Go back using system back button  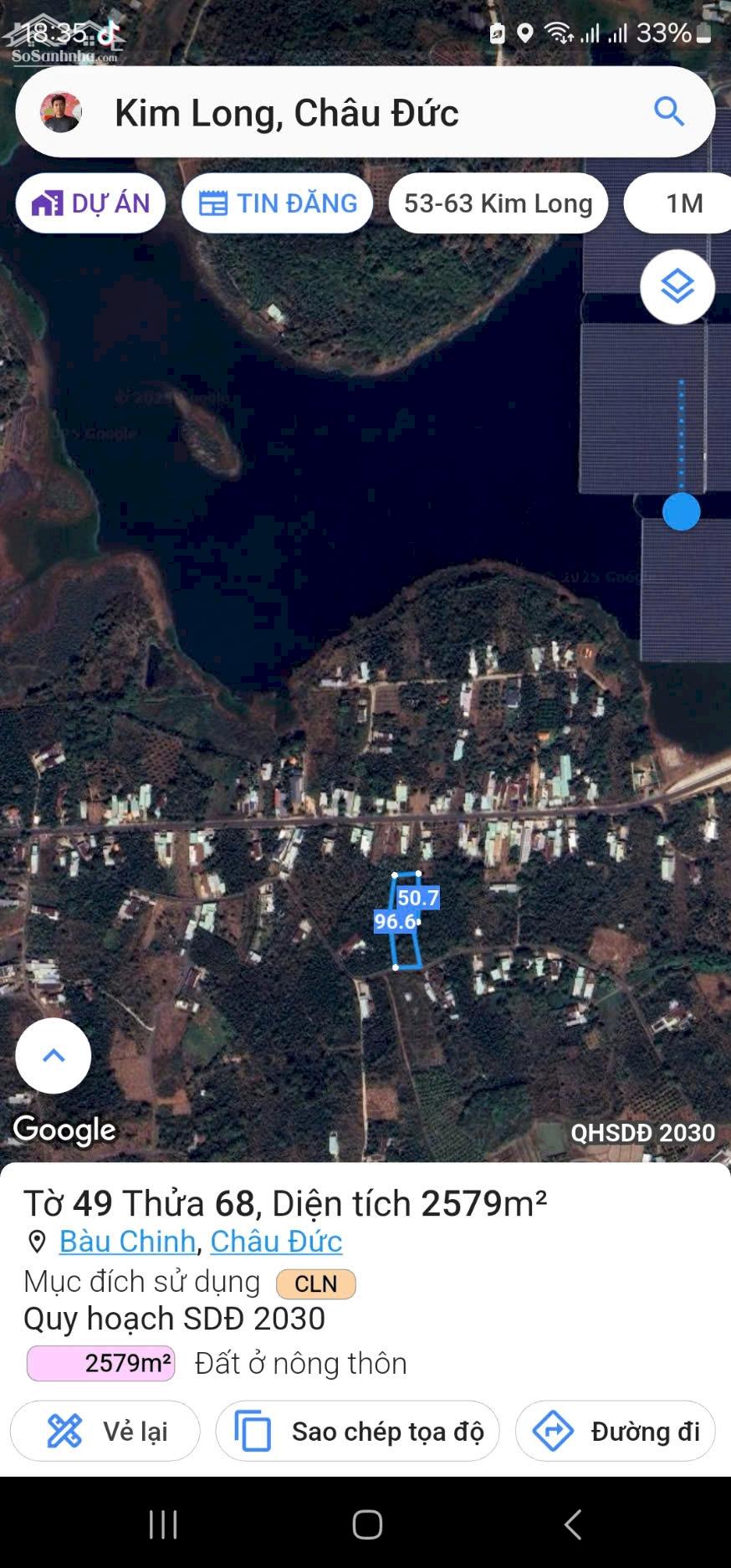pos(573,1524)
